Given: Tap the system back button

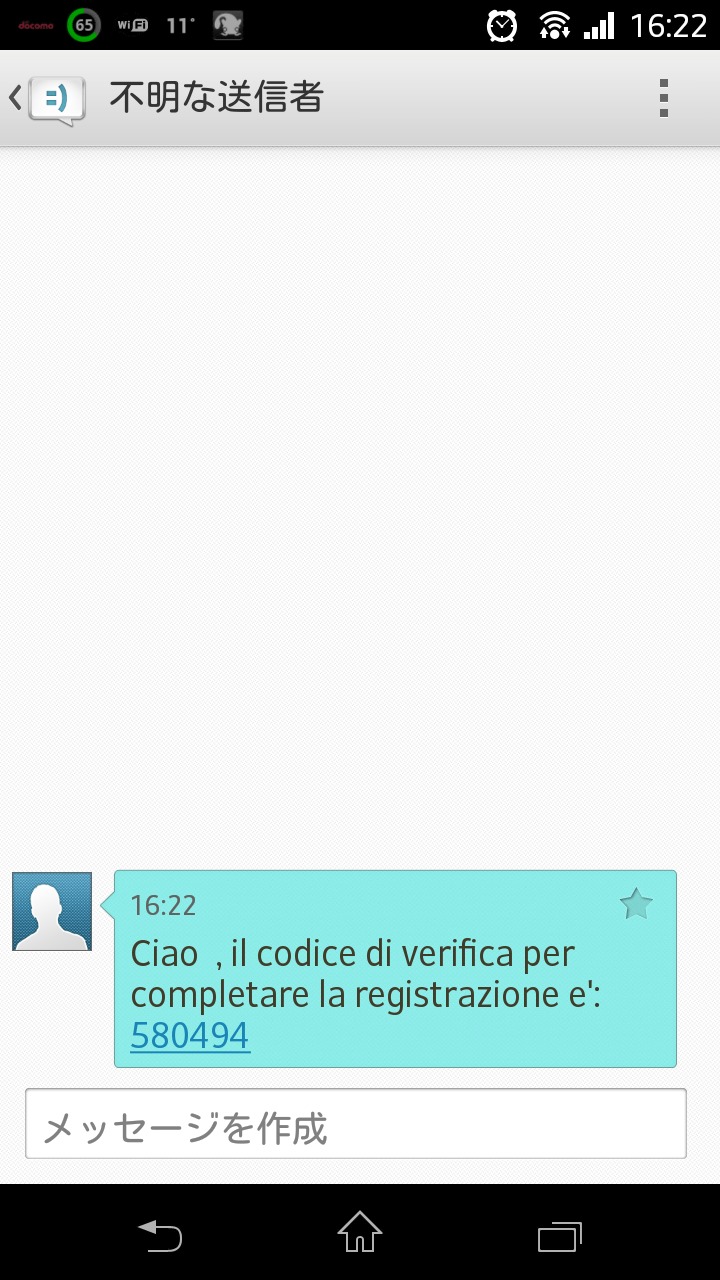Looking at the screenshot, I should tap(160, 1235).
